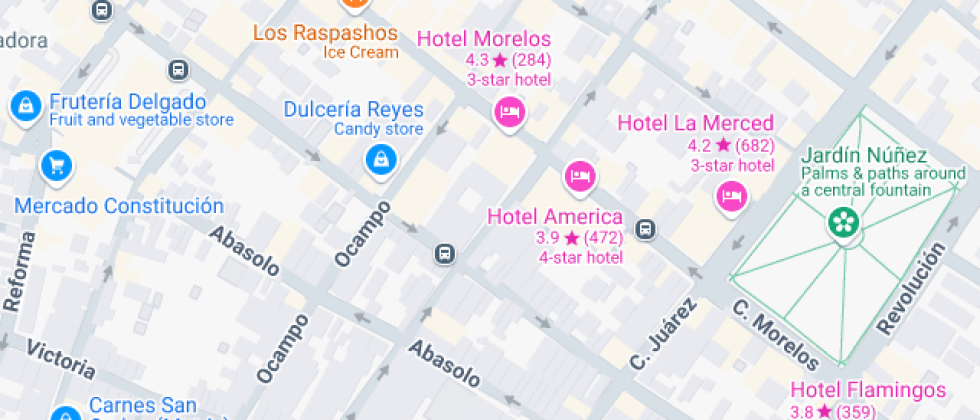Select the Los Raspashos ice cream label

point(325,33)
